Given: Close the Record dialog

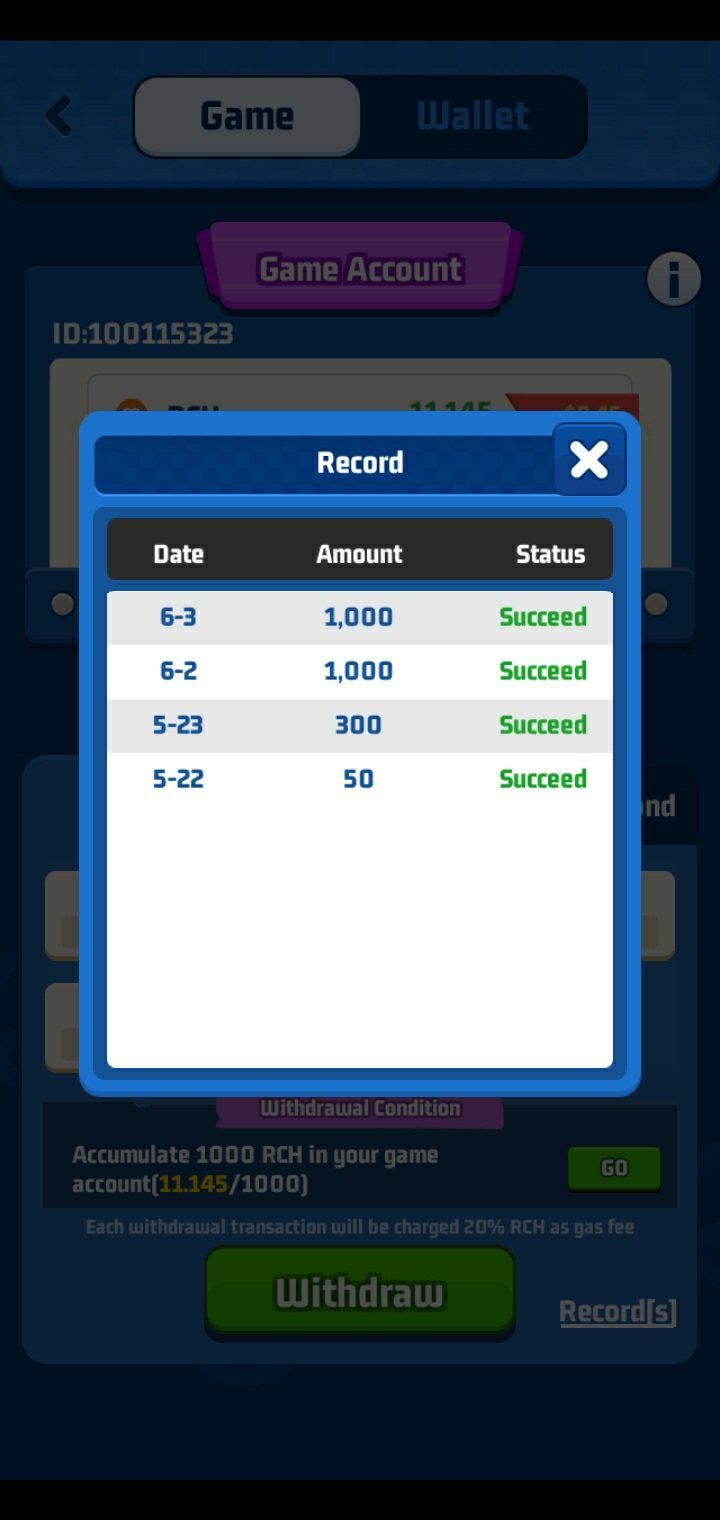Looking at the screenshot, I should (589, 459).
